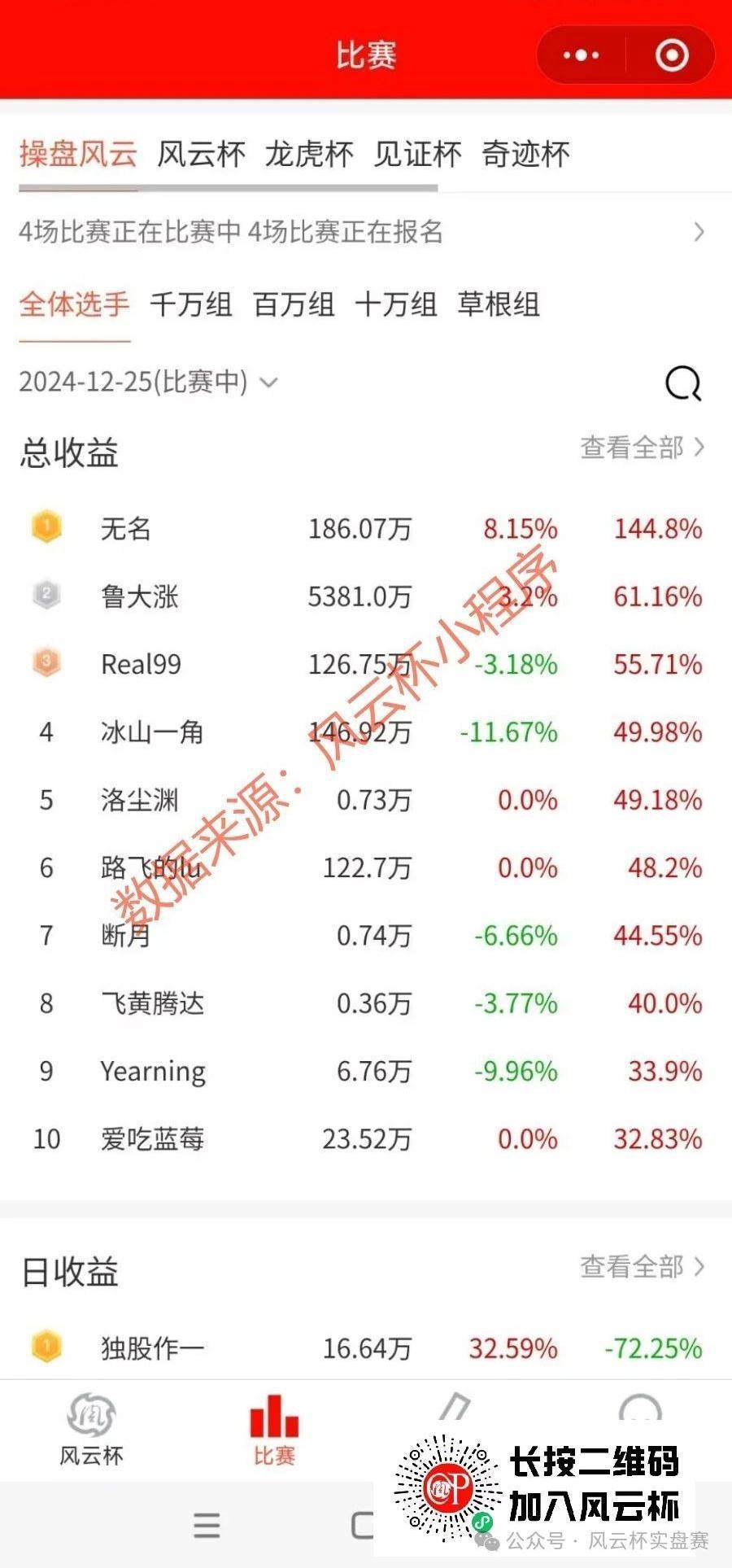Filter by 千万组 group

tap(191, 304)
